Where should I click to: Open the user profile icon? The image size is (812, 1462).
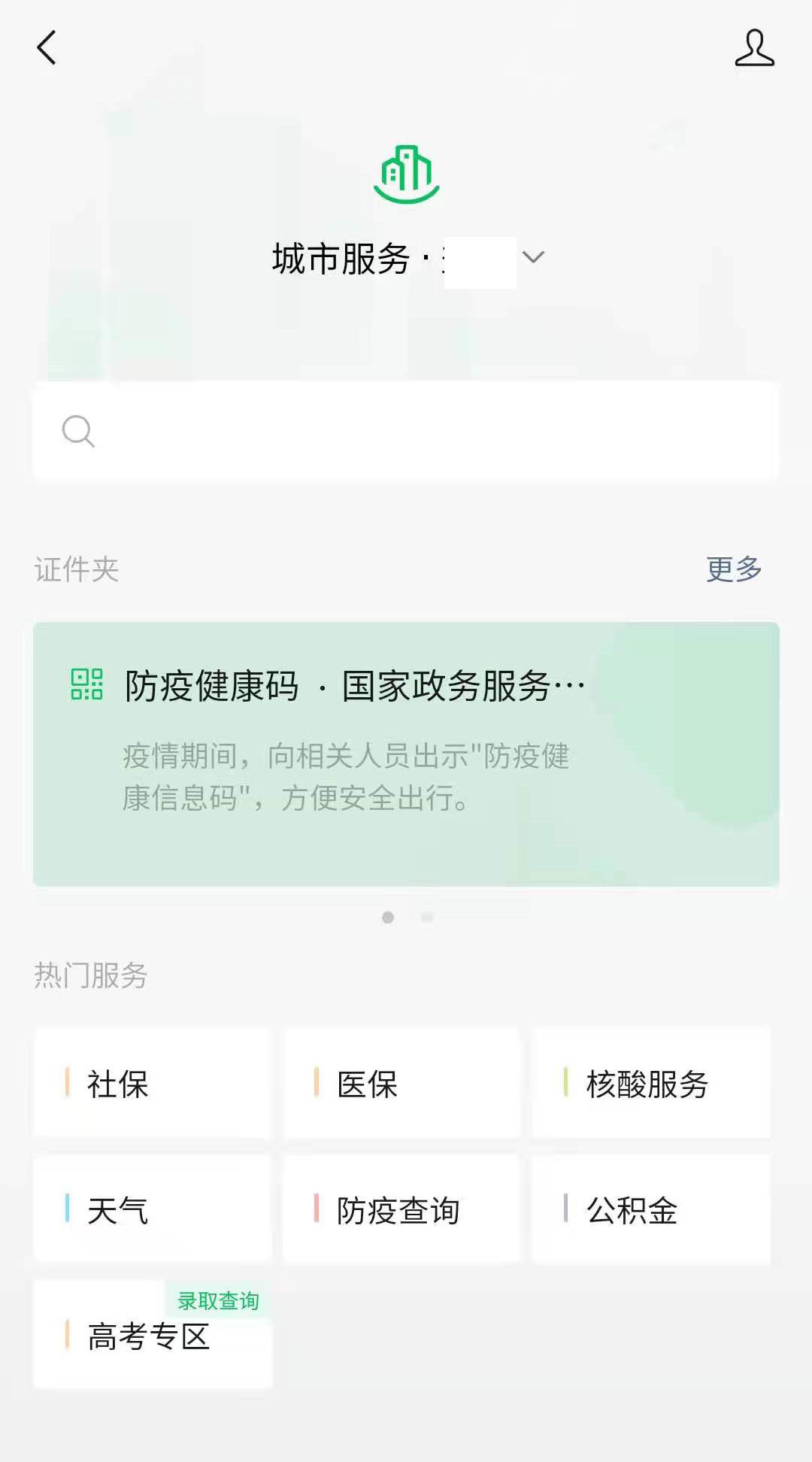[x=754, y=48]
